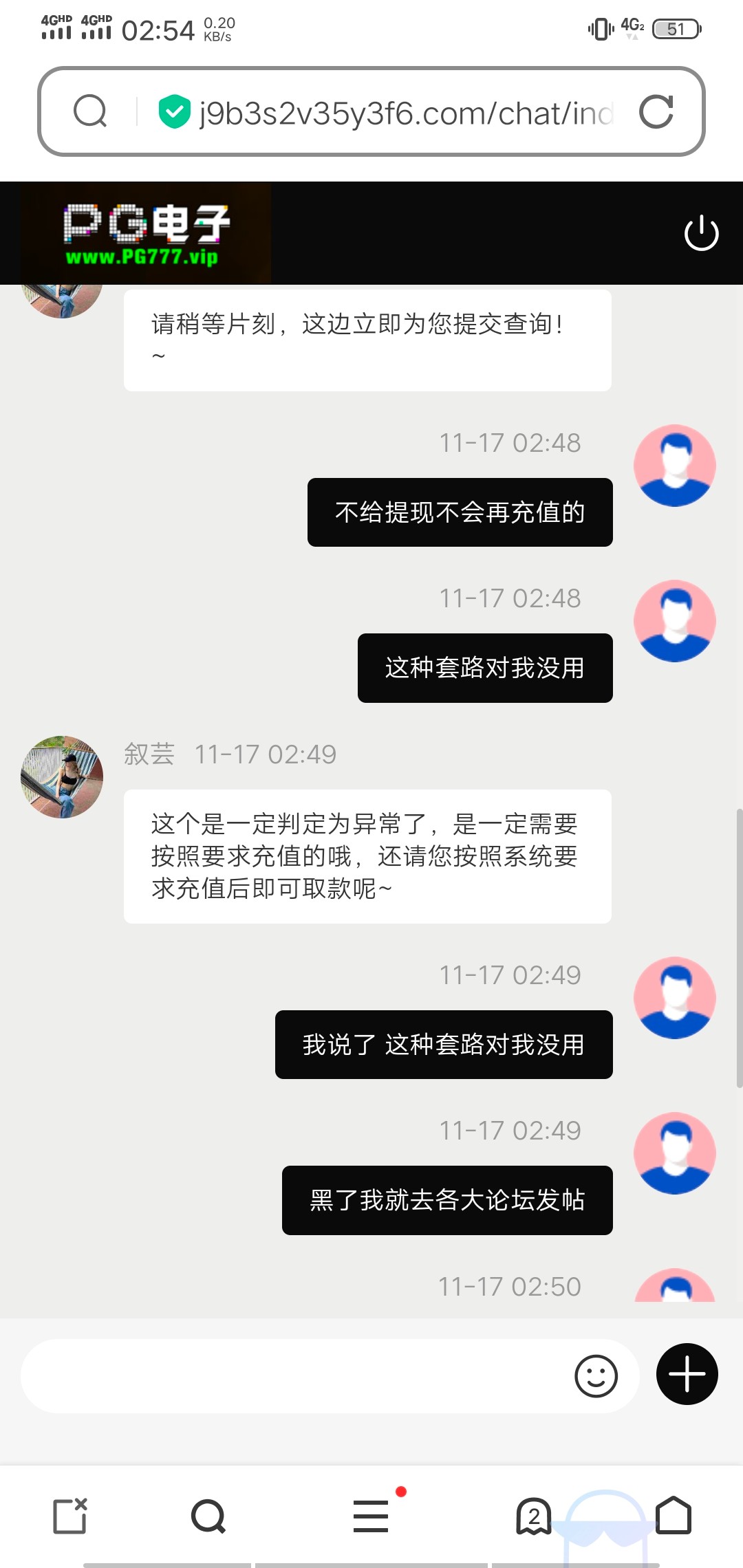743x1568 pixels.
Task: Open the plus attachment menu
Action: (x=687, y=1374)
